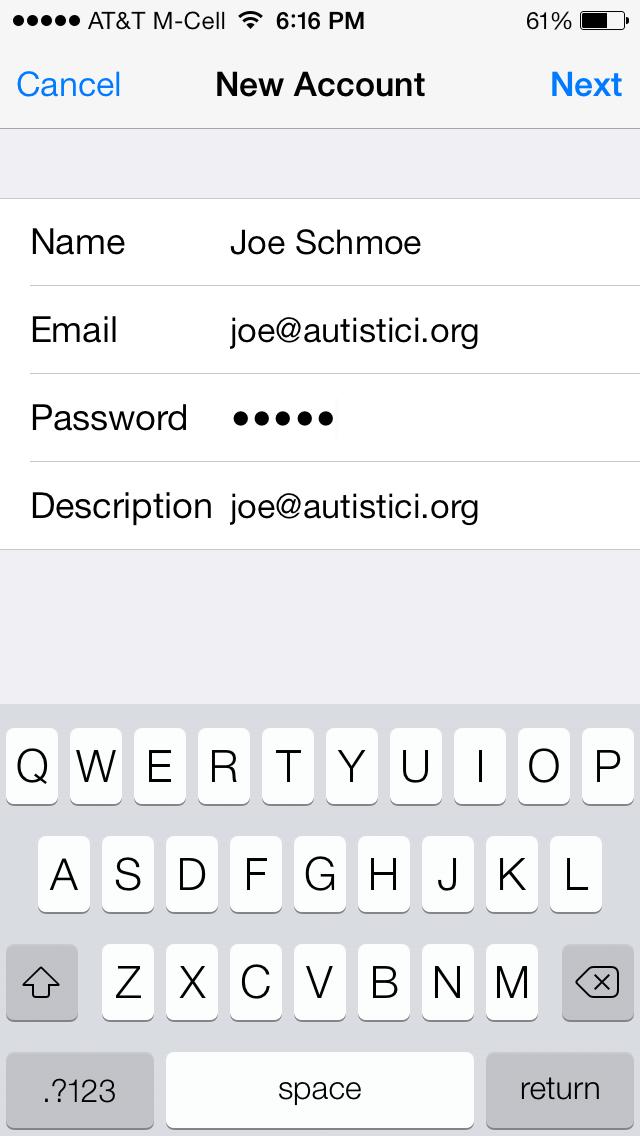This screenshot has height=1136, width=640.
Task: Tap the space bar
Action: click(x=320, y=1089)
